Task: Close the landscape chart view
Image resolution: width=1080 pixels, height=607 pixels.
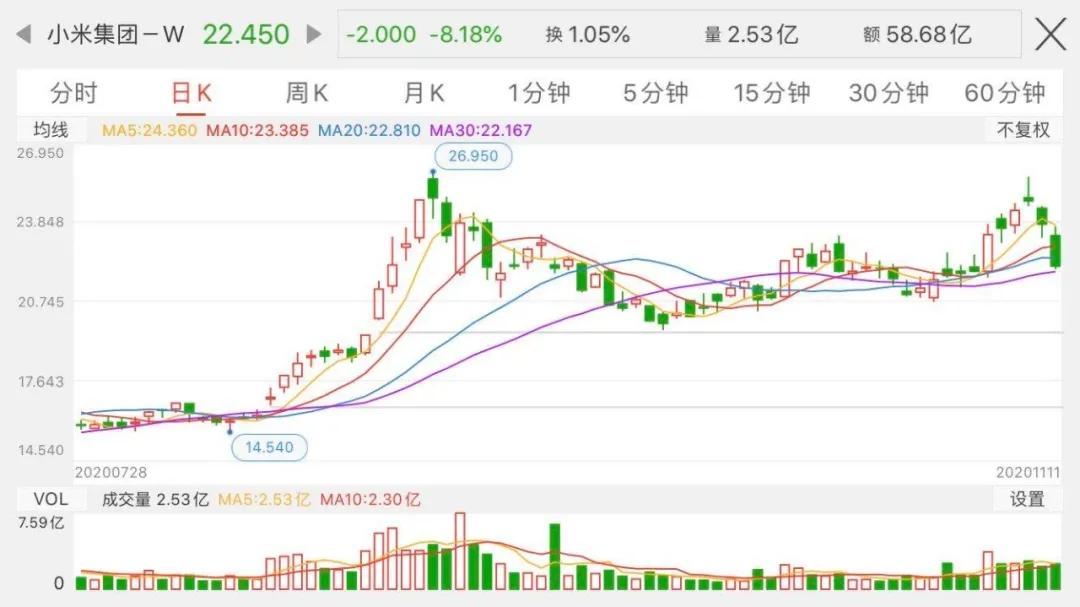Action: tap(1050, 34)
